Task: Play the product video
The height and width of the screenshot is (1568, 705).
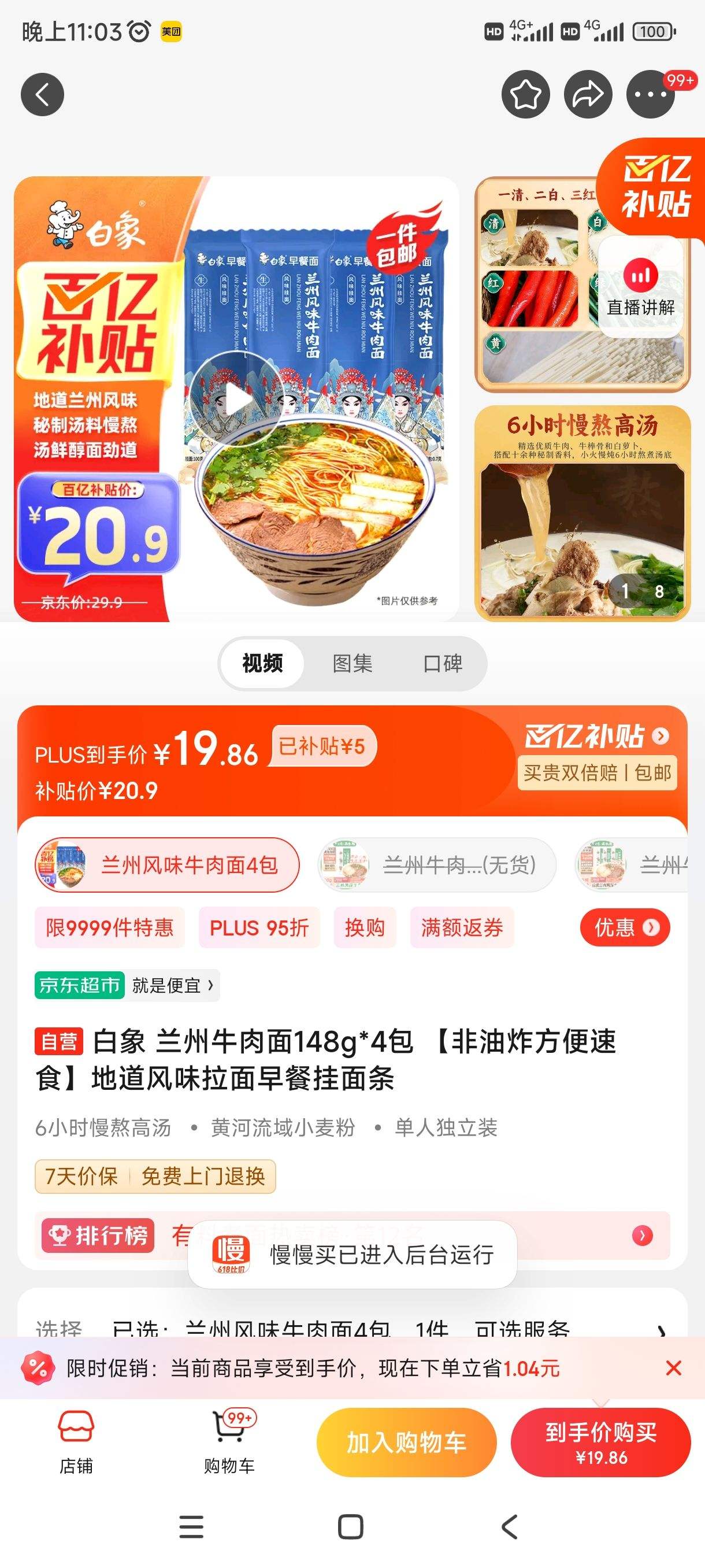Action: (x=238, y=400)
